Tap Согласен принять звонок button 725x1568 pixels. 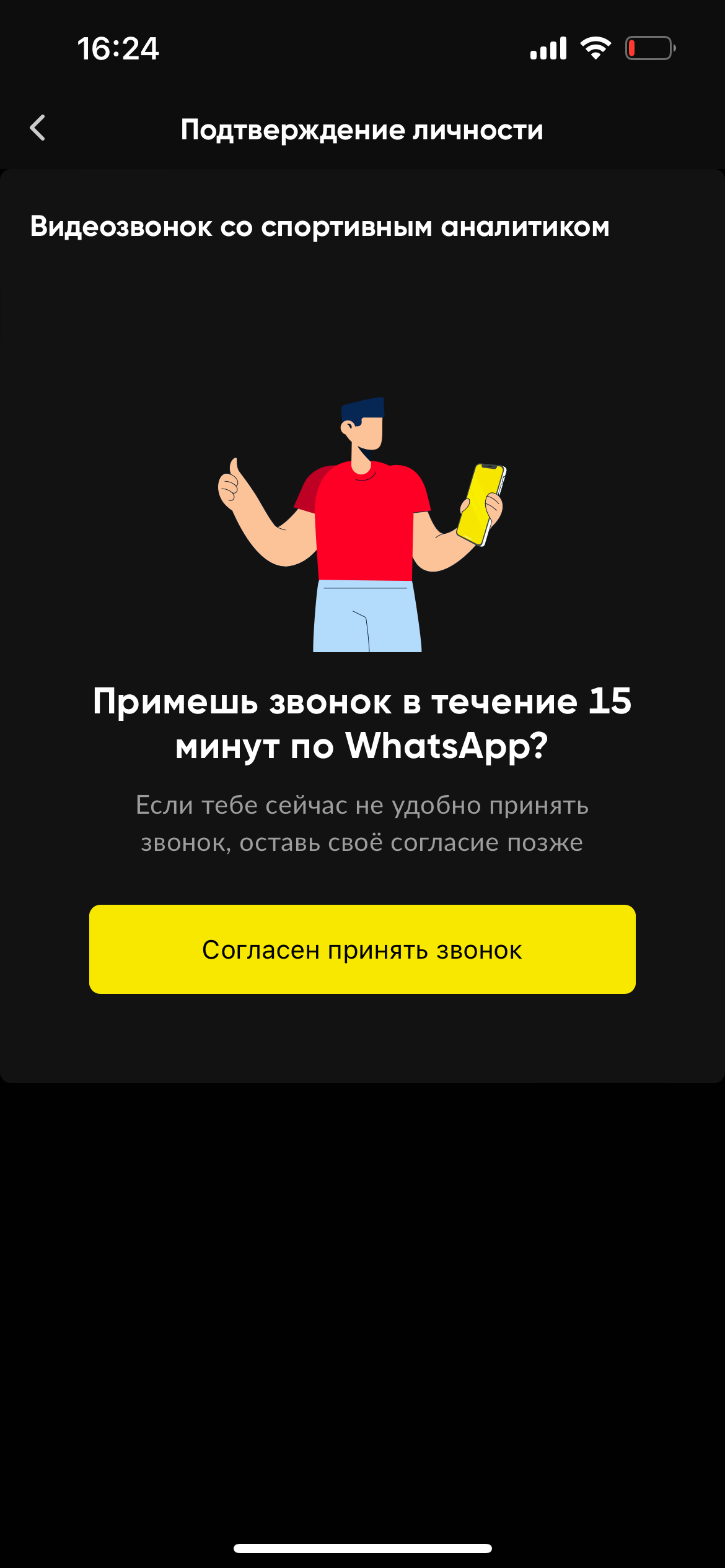pos(362,949)
